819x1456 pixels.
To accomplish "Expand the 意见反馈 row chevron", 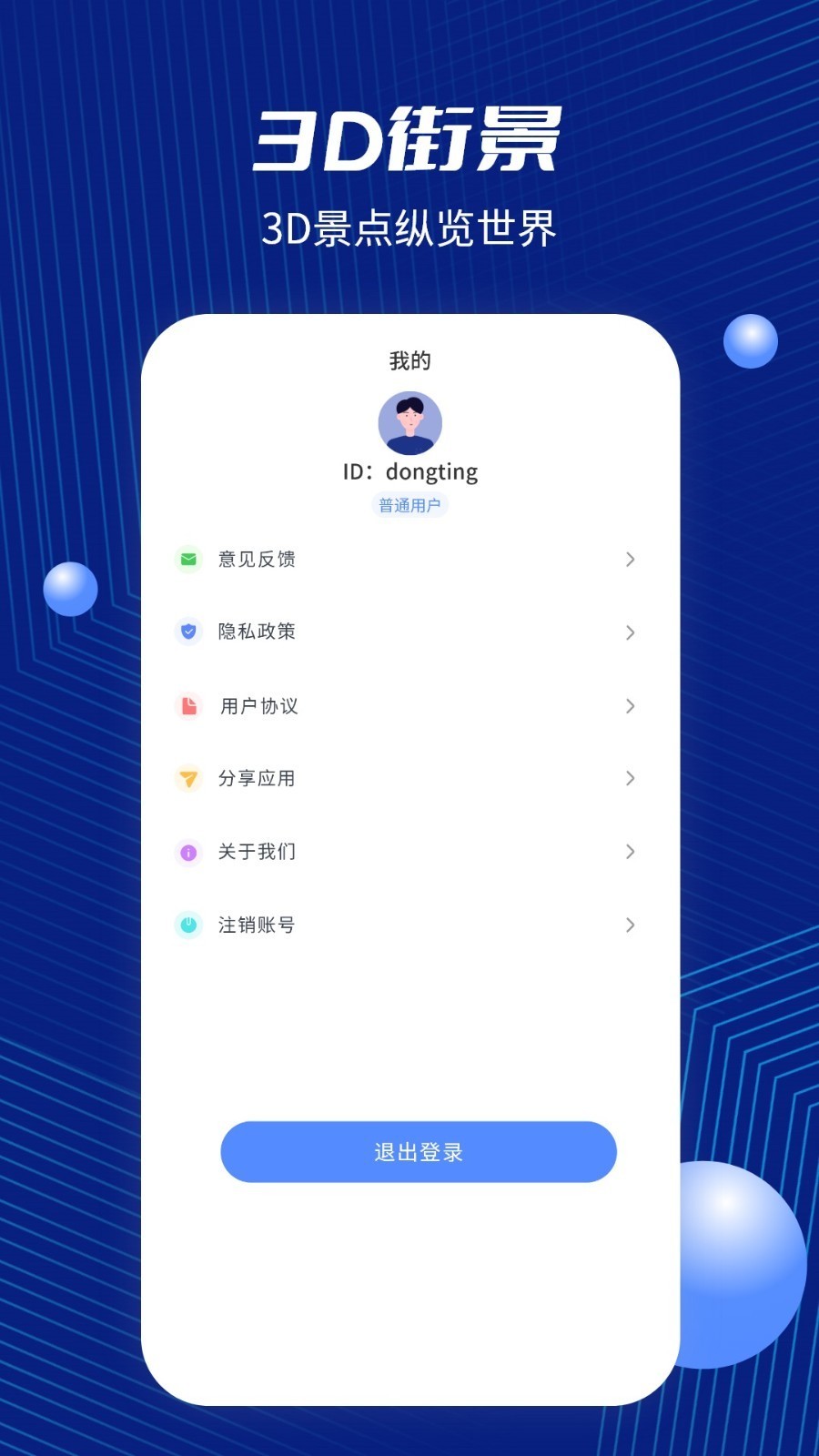I will [630, 560].
